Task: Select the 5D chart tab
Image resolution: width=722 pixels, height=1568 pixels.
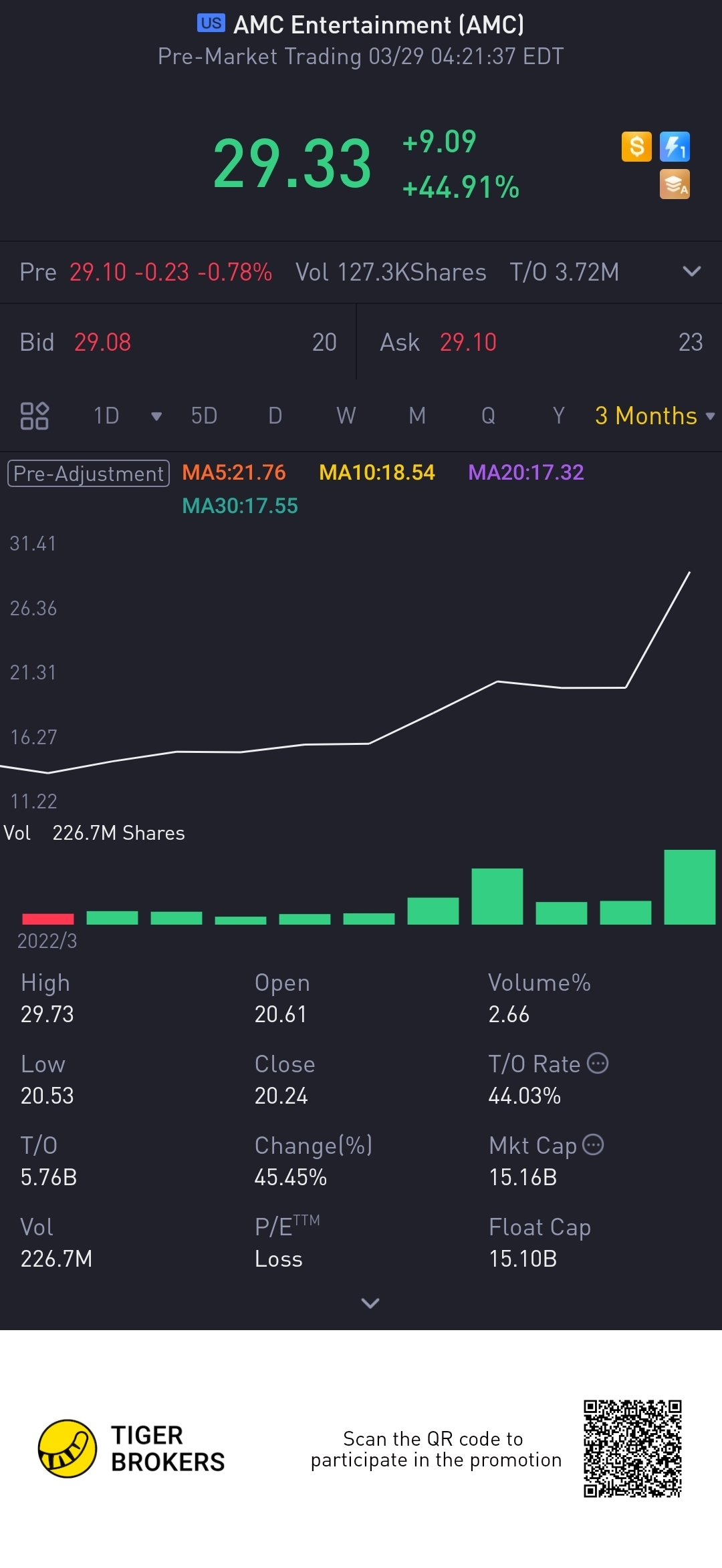Action: click(204, 416)
